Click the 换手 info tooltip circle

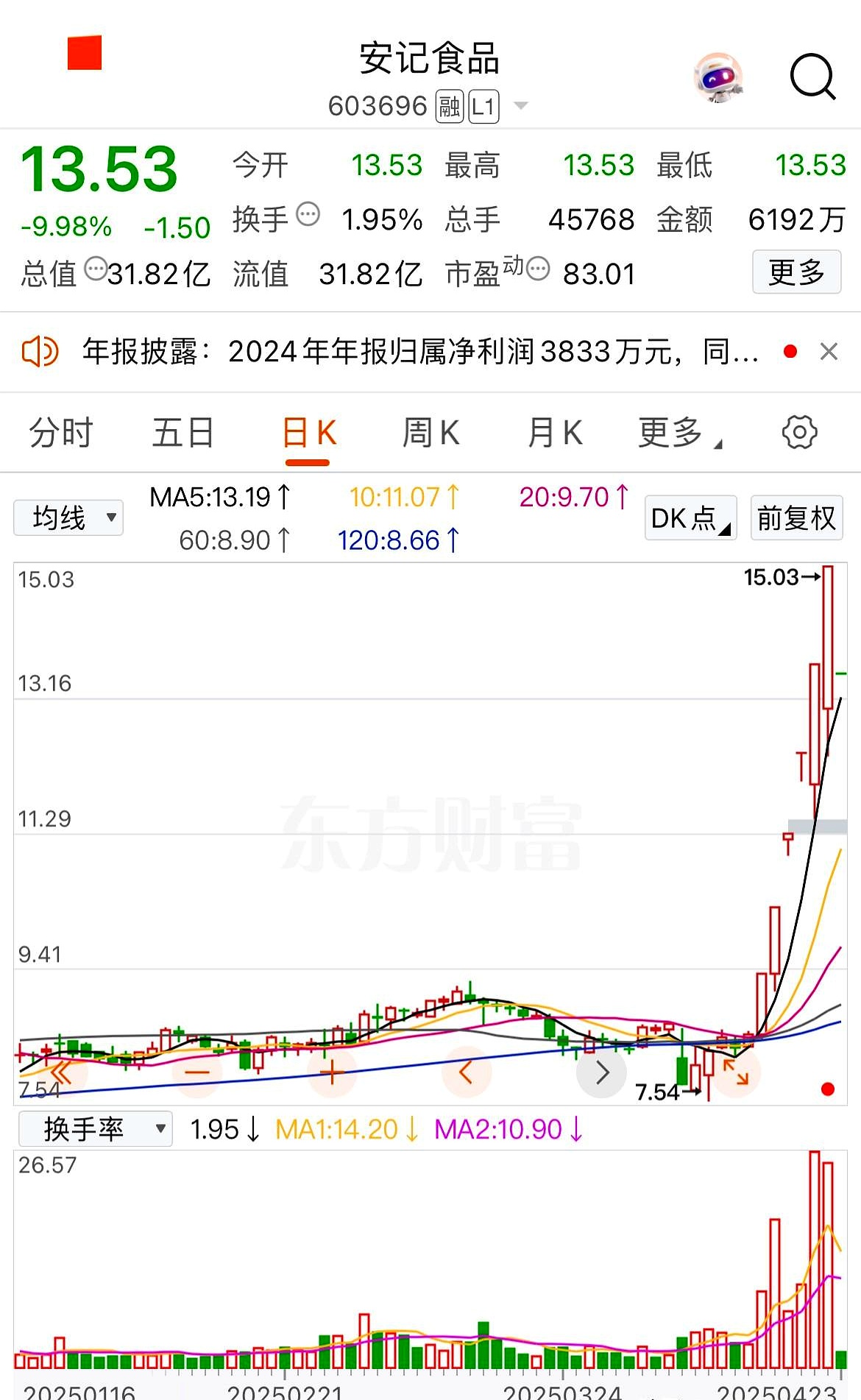coord(308,213)
